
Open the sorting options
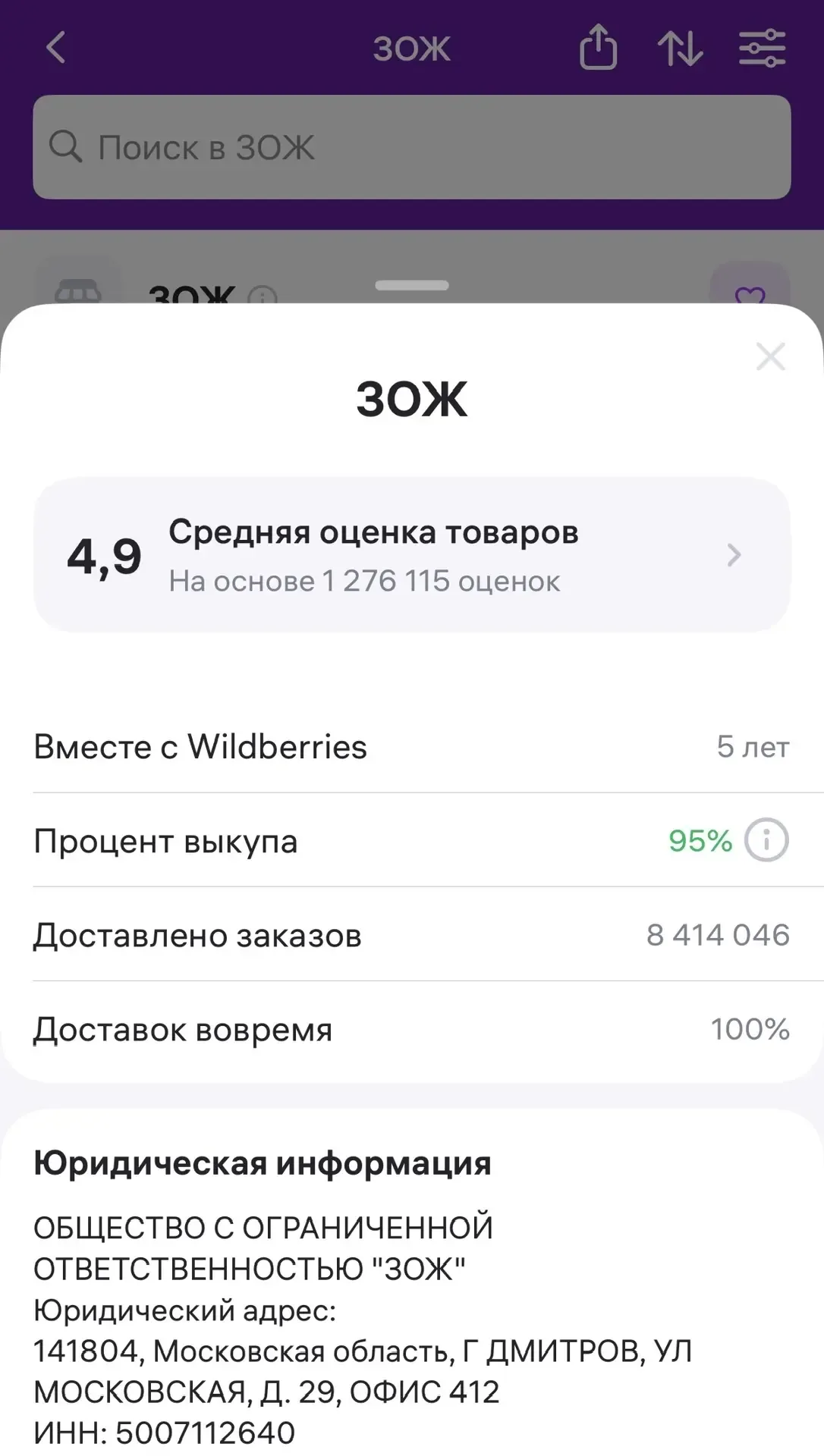click(680, 48)
